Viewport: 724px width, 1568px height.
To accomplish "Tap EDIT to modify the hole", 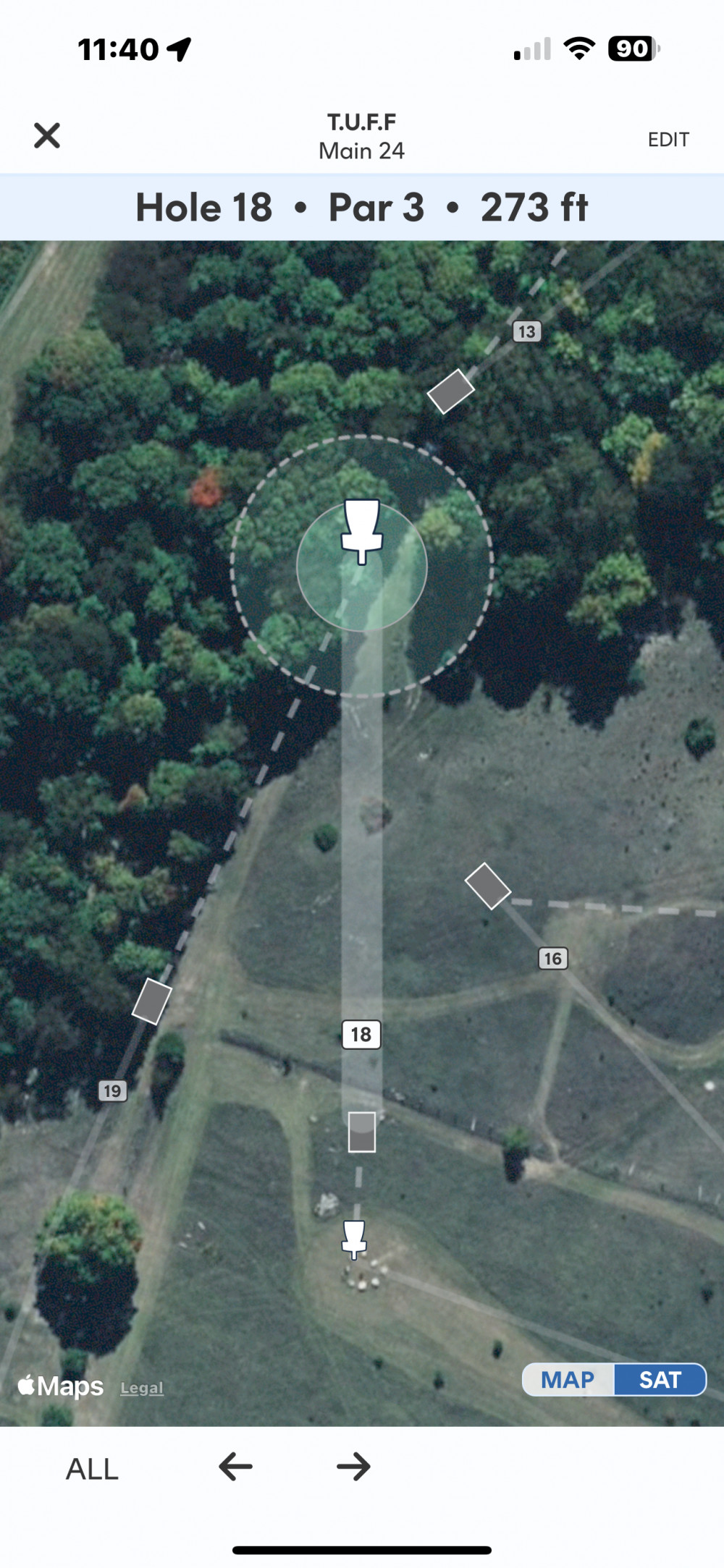I will 668,139.
